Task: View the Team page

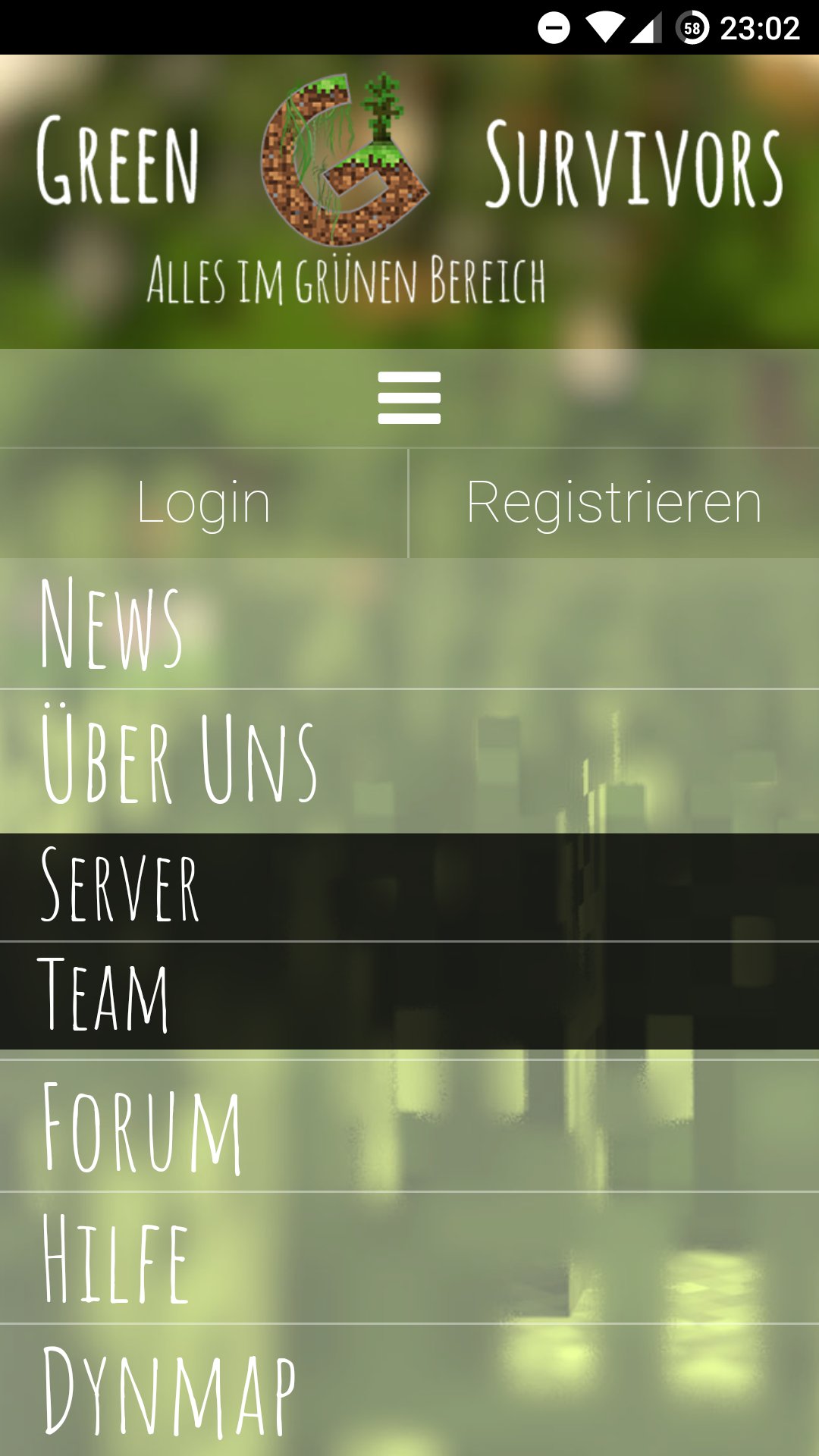Action: (103, 995)
